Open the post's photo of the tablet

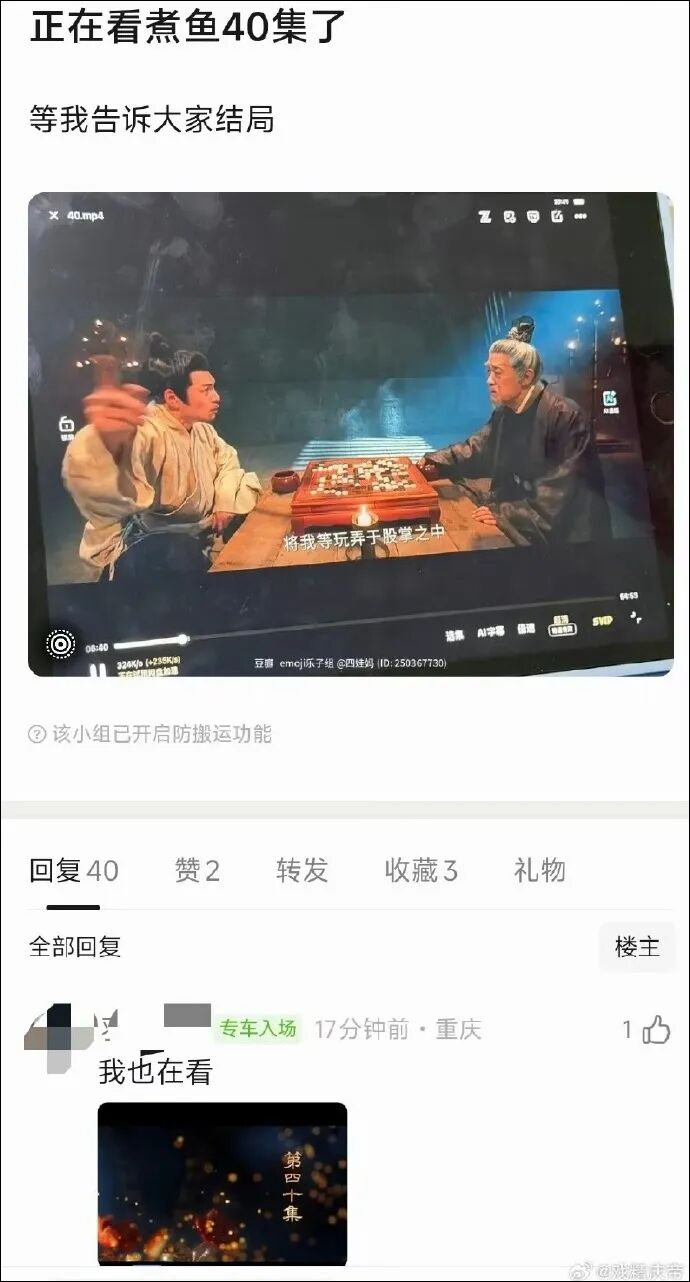(350, 434)
